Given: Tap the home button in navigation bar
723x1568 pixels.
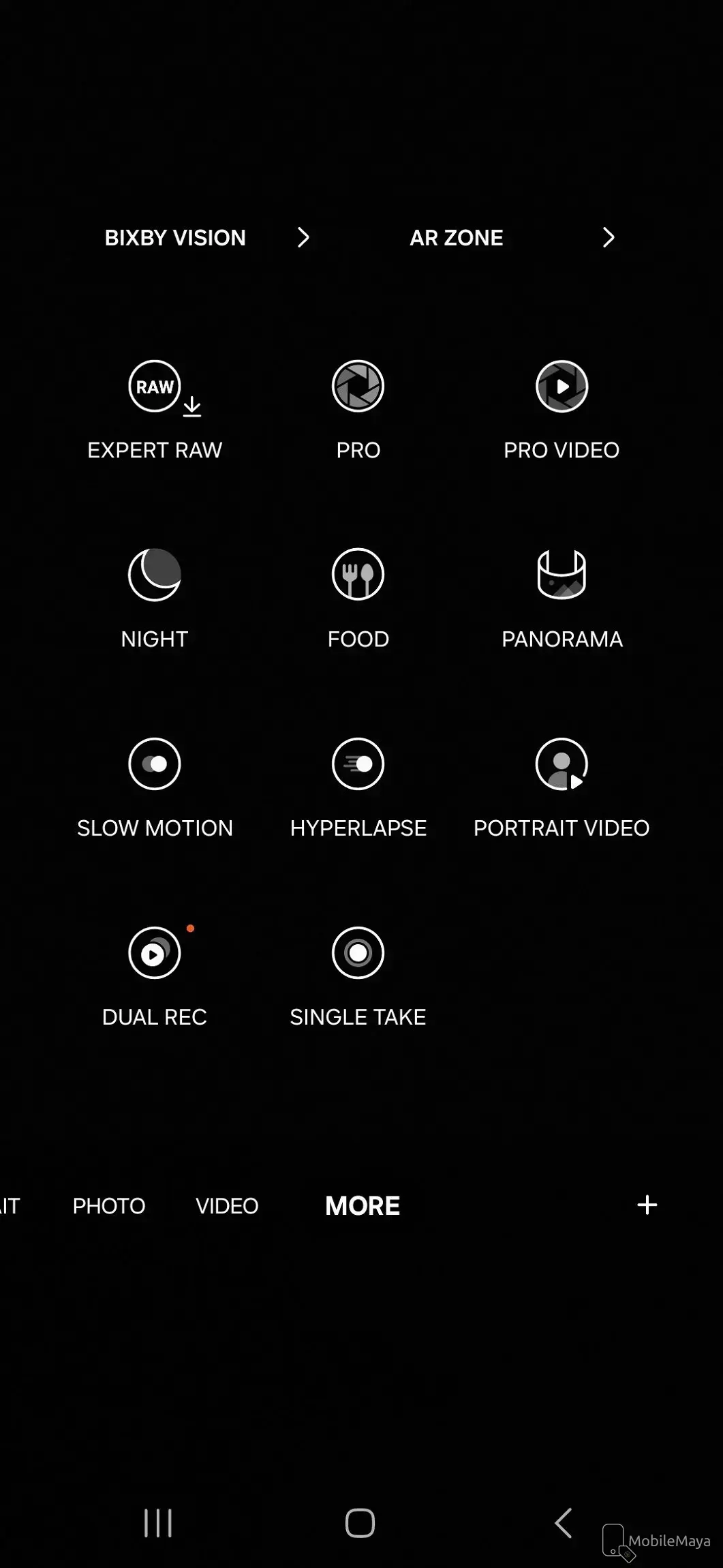Looking at the screenshot, I should click(x=360, y=1523).
